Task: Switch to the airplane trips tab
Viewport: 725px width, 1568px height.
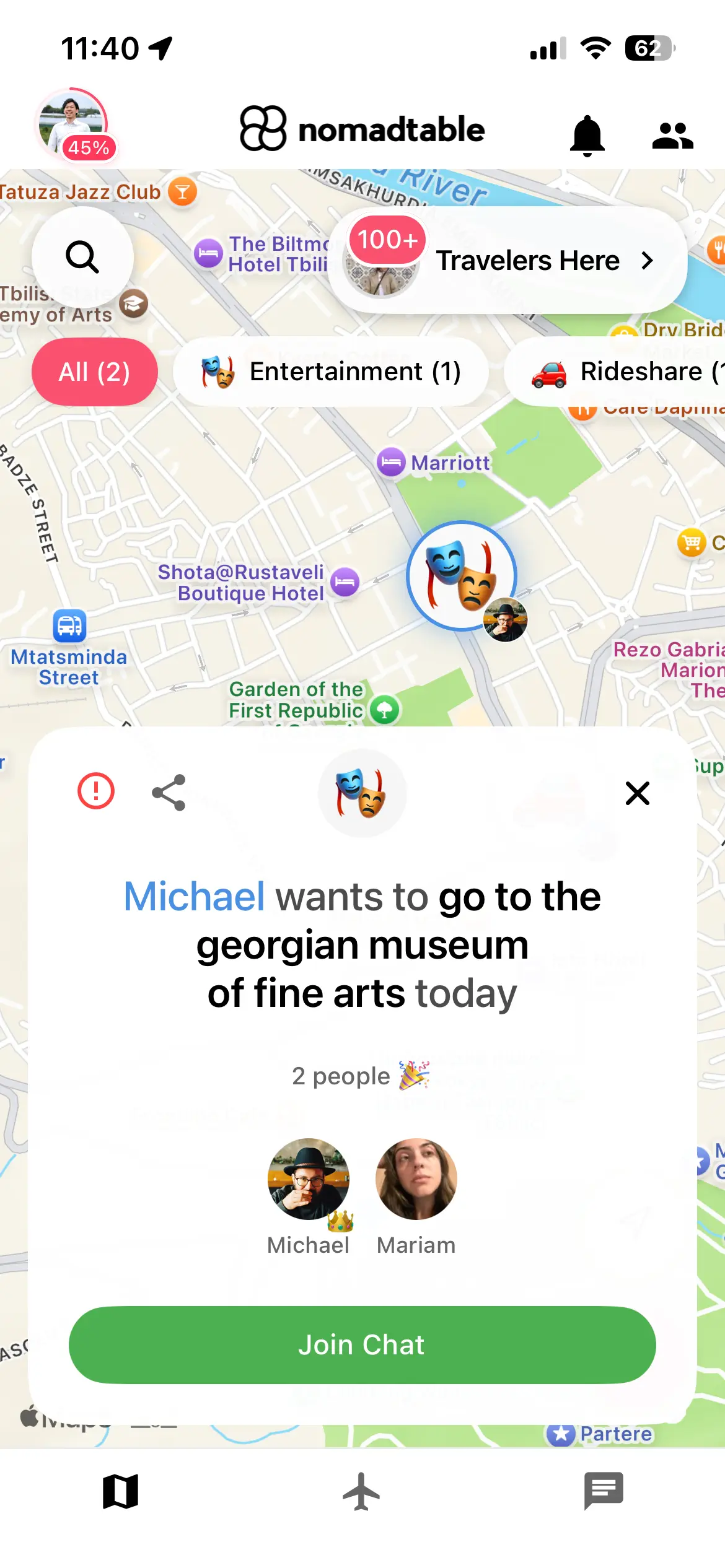Action: point(362,1491)
